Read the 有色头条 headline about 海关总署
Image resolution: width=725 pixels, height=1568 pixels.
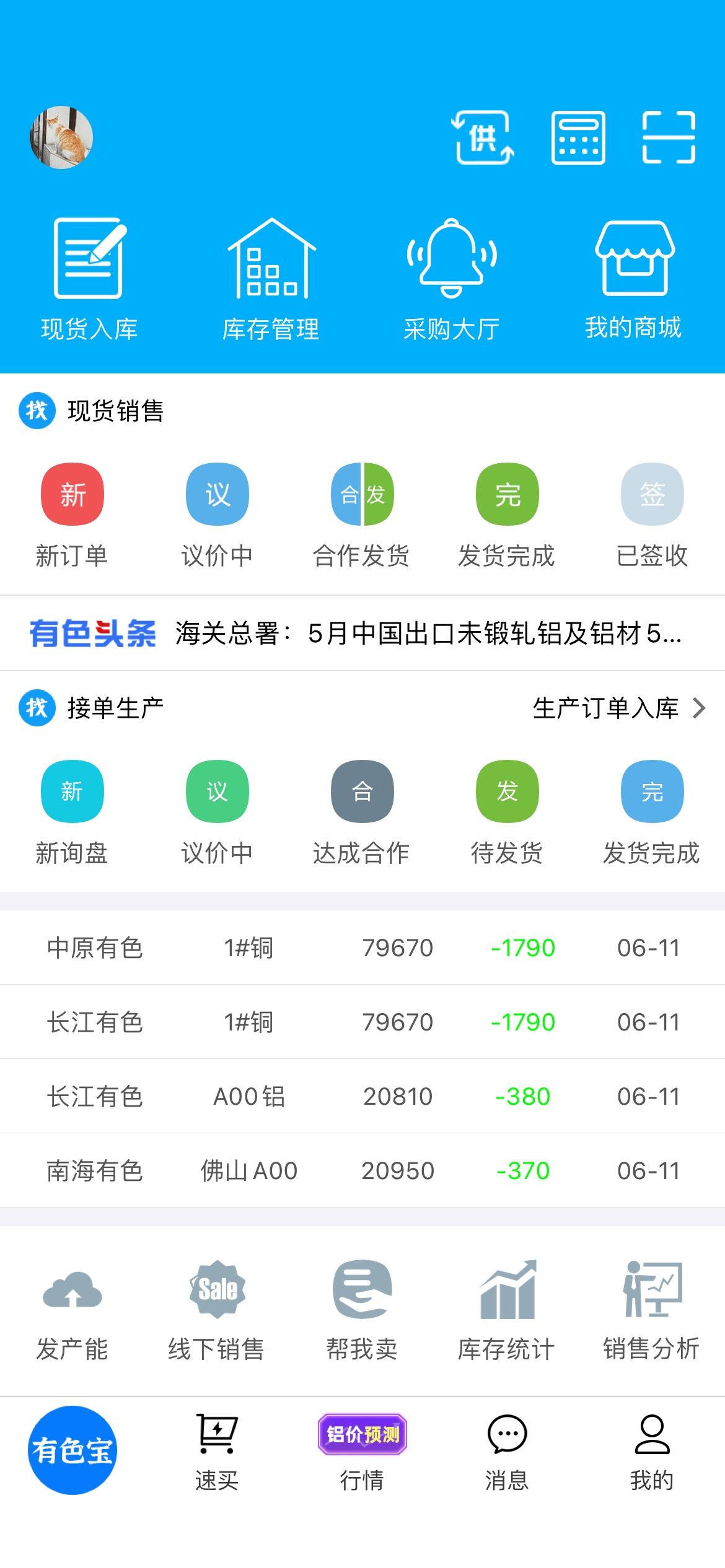point(429,634)
